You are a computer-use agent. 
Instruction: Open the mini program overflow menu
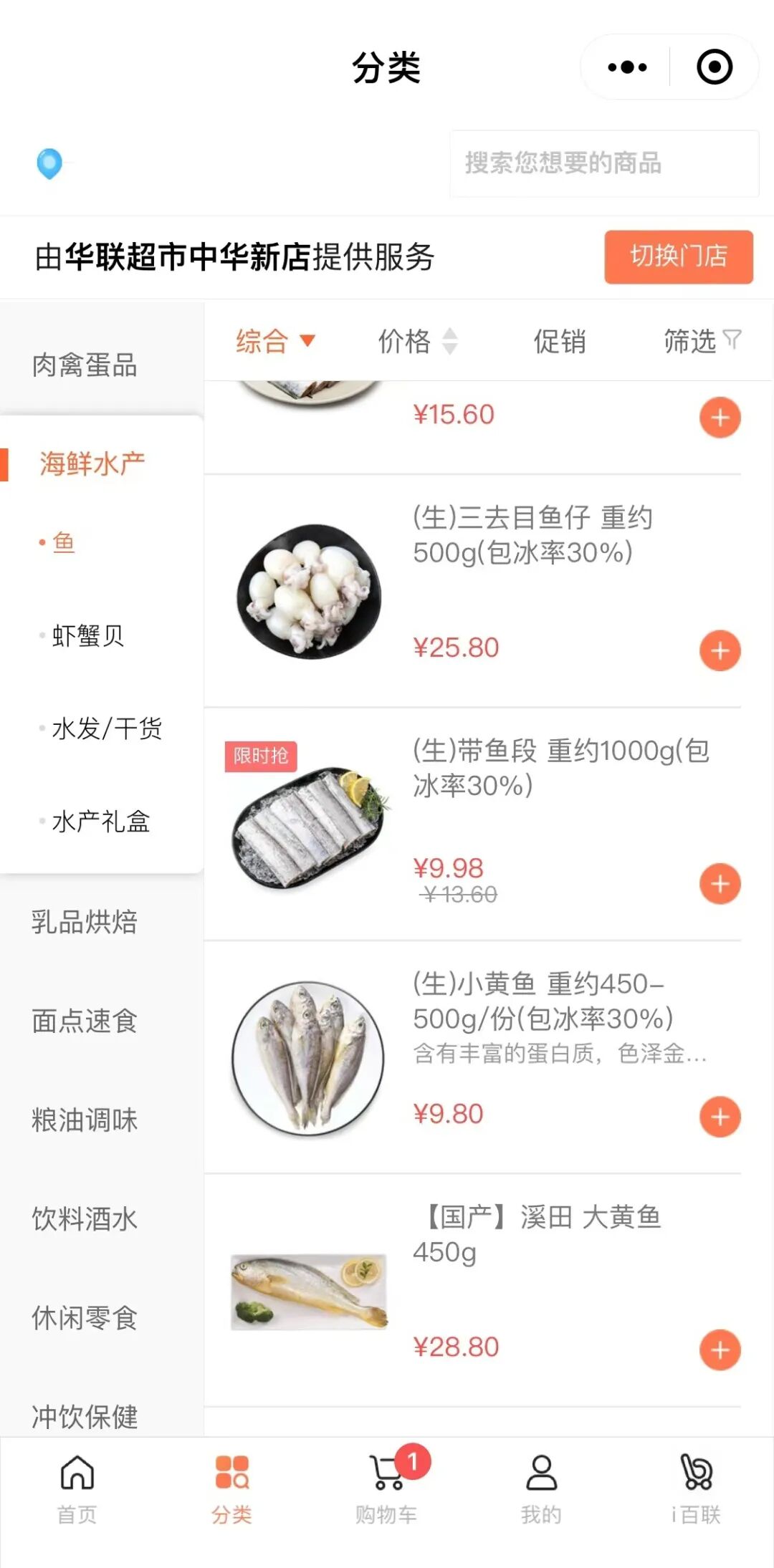(x=627, y=67)
